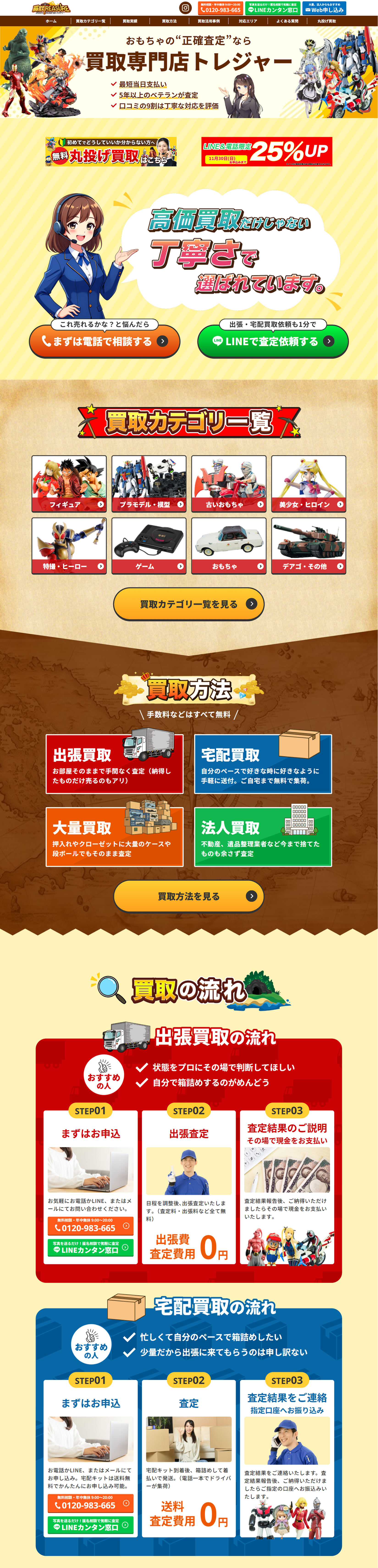Open the LINE&電話限定 25%UP banner
Image resolution: width=378 pixels, height=1568 pixels.
click(267, 152)
